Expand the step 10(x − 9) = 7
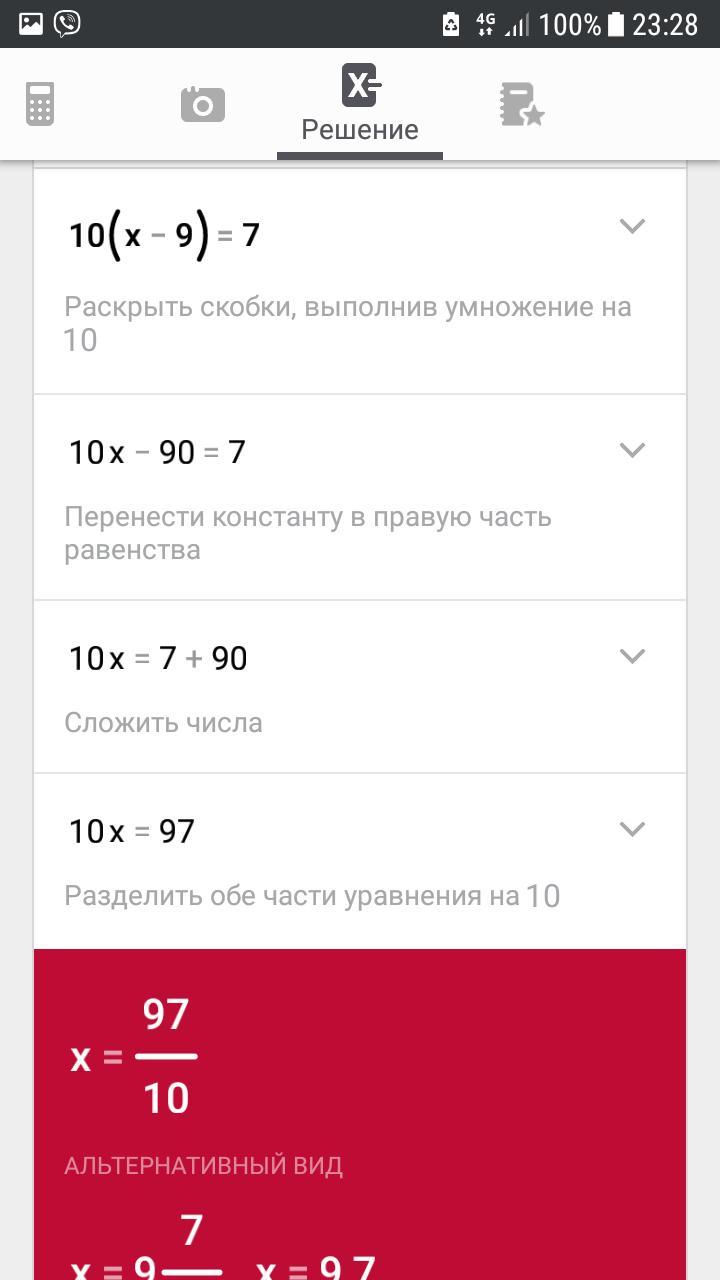 (632, 226)
